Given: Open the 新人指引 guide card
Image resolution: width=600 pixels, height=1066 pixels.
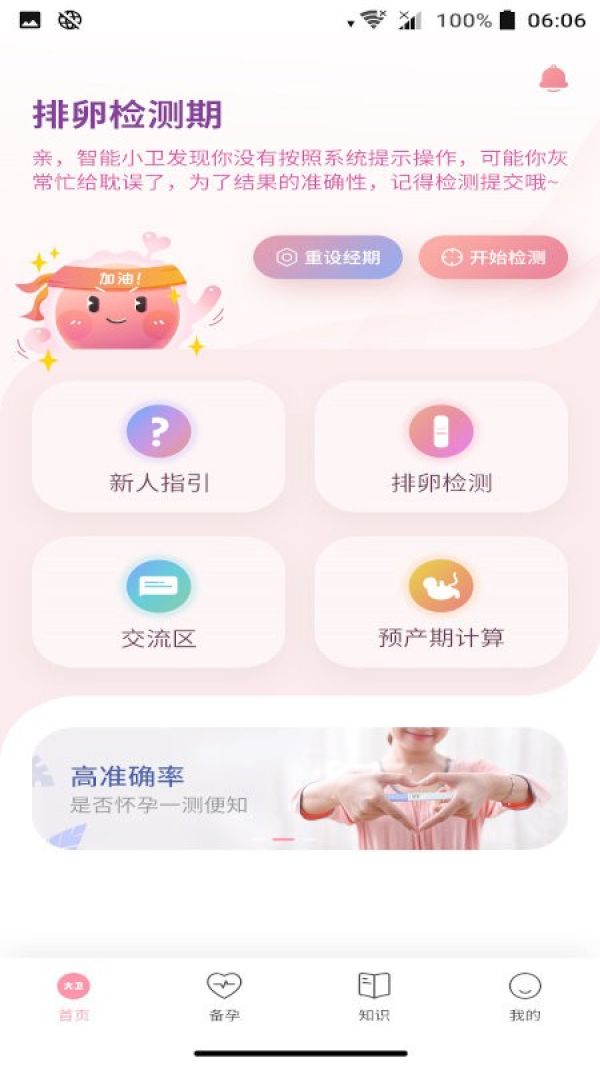Looking at the screenshot, I should (x=159, y=447).
